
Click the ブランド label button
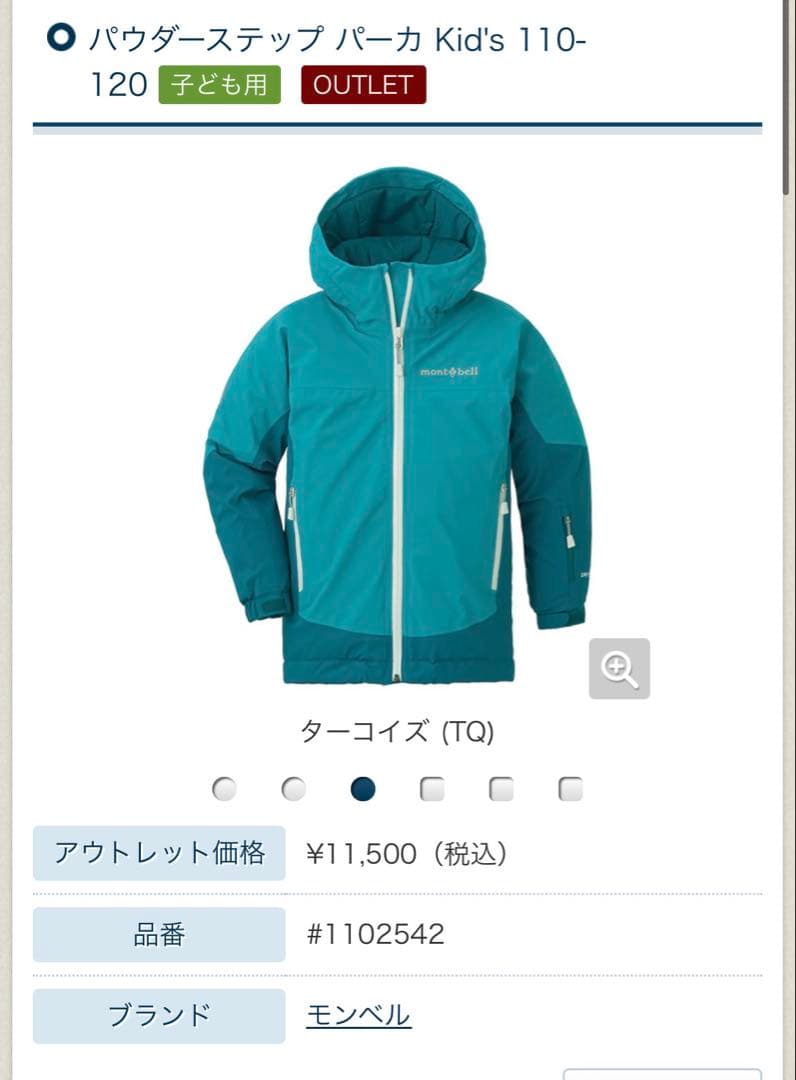[159, 1014]
